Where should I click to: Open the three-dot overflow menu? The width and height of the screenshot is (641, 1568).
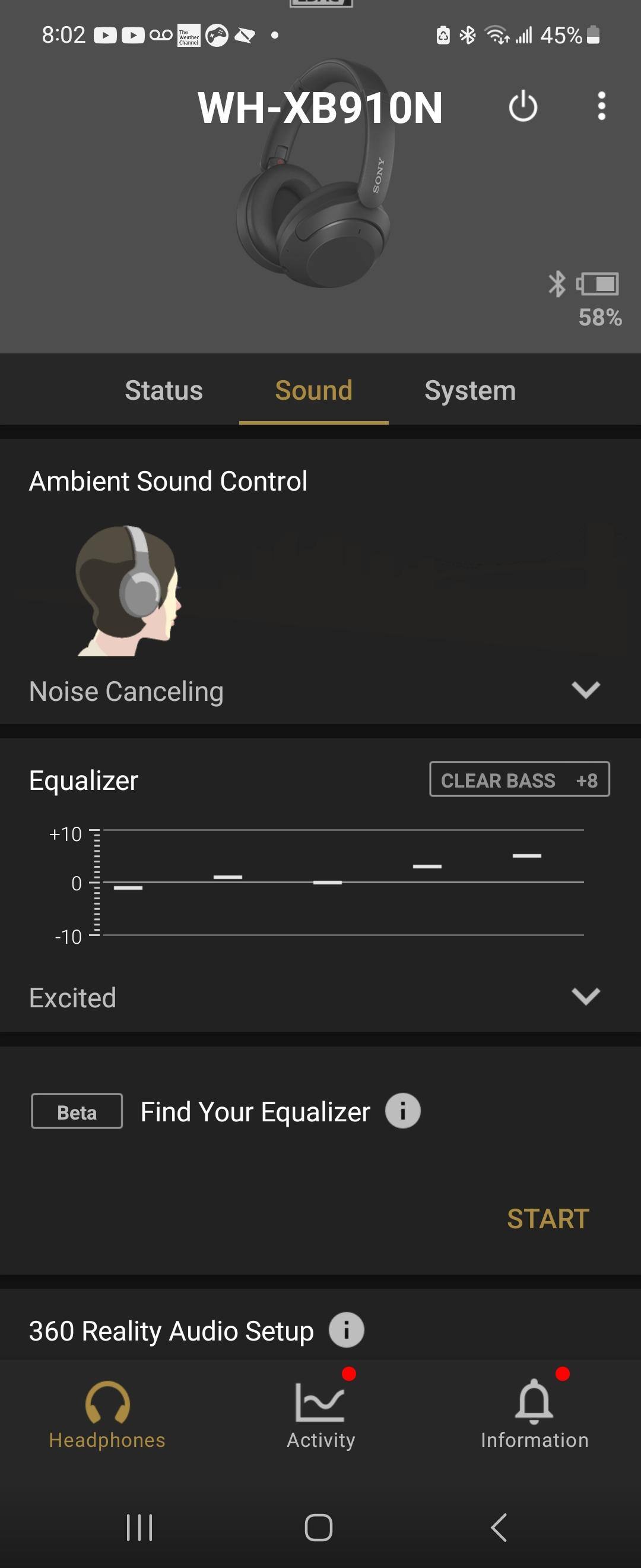[601, 106]
